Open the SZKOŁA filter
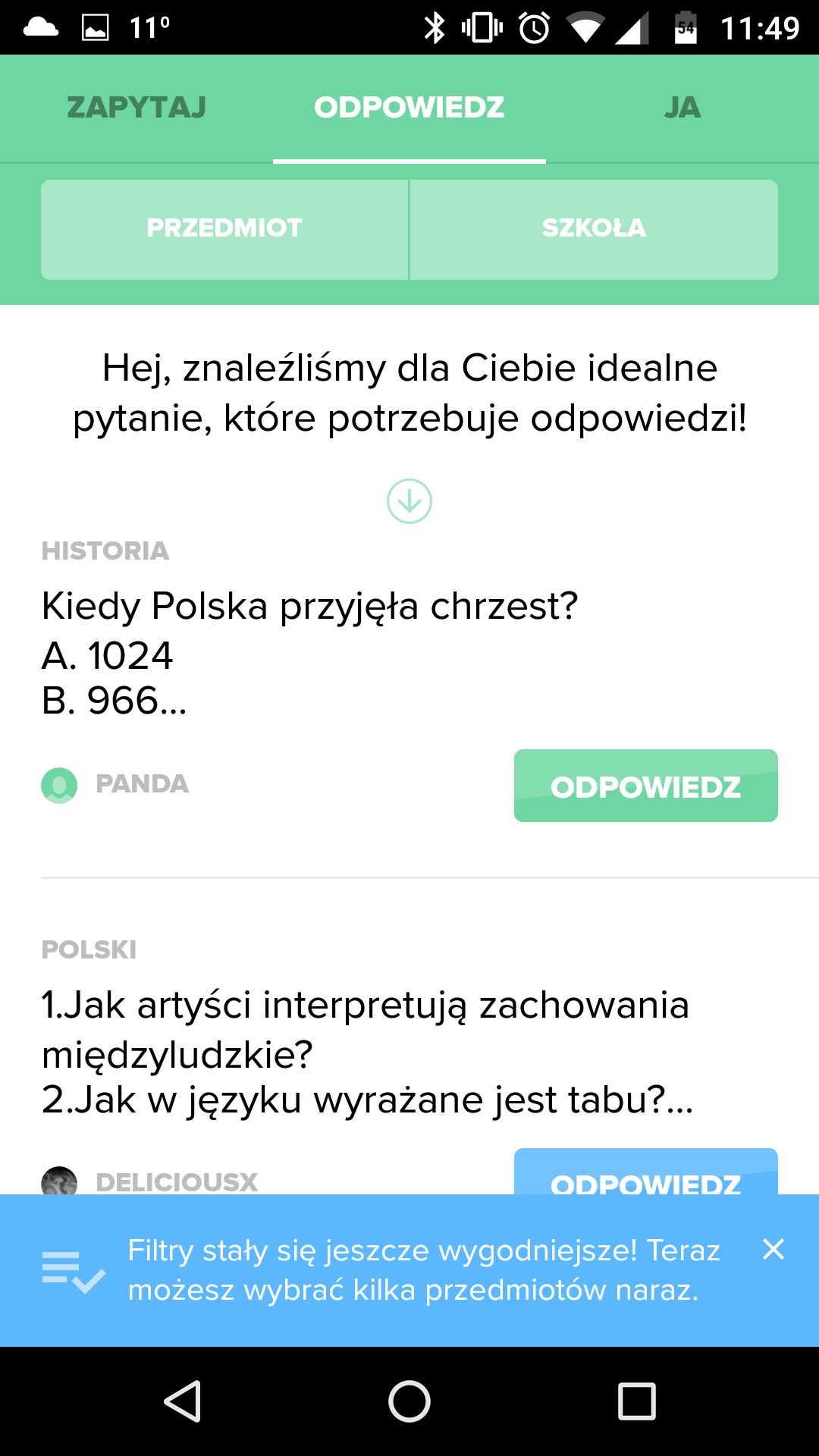 coord(594,229)
